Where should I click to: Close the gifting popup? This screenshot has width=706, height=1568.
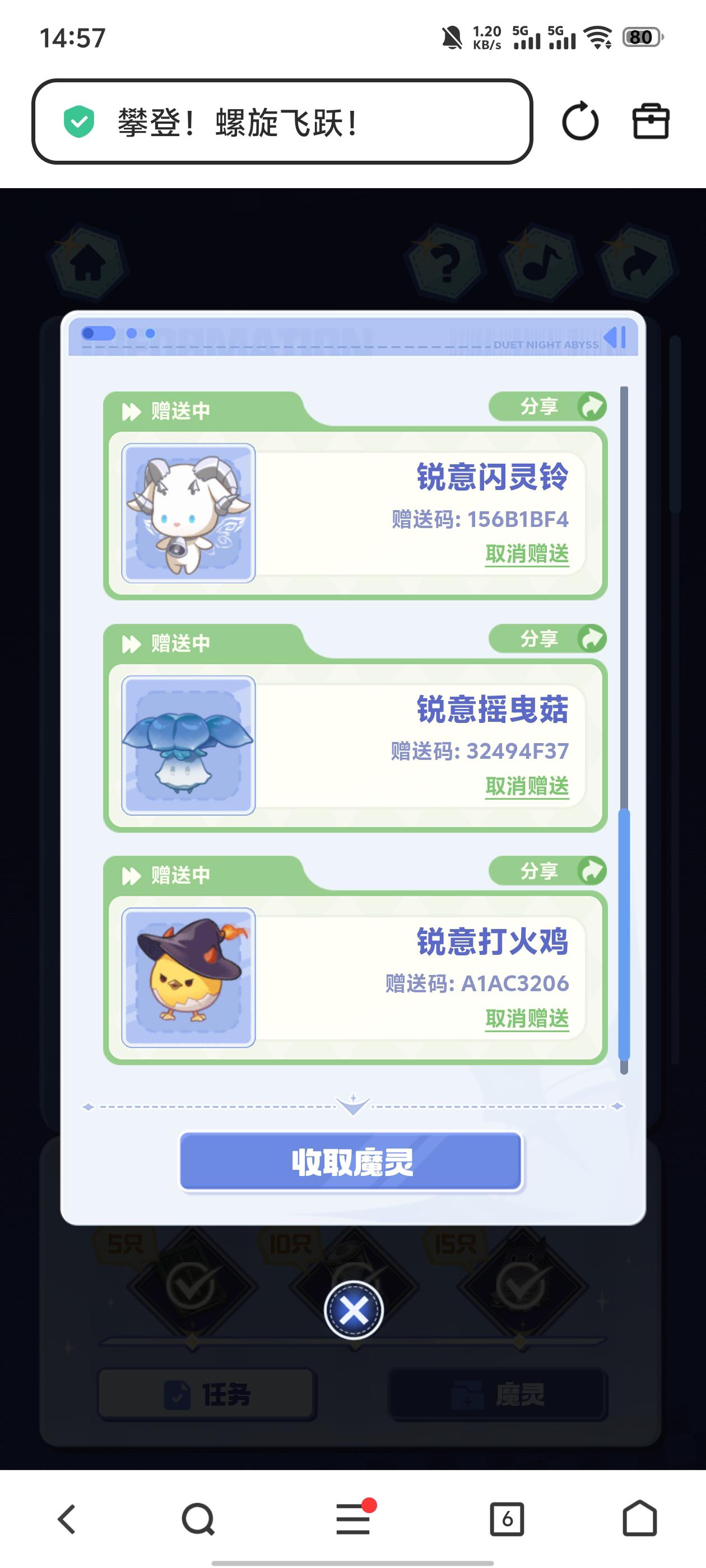354,1310
